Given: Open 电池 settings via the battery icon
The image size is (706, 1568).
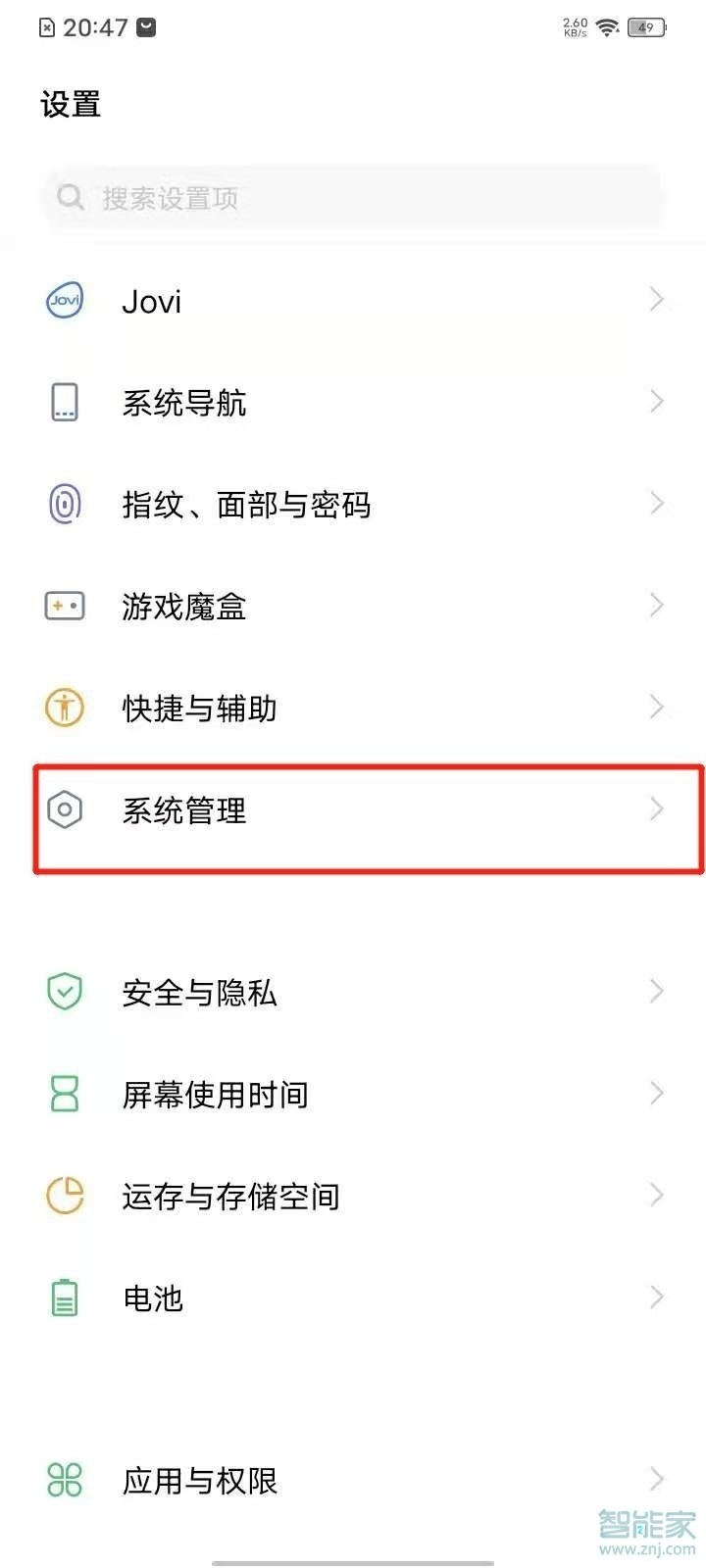Looking at the screenshot, I should point(64,1297).
